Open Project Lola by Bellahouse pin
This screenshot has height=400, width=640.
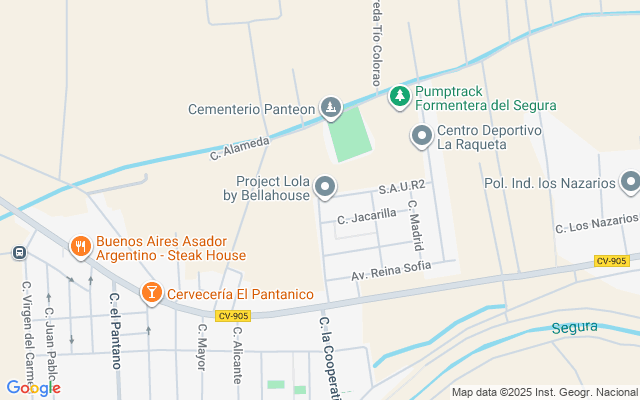click(x=325, y=187)
